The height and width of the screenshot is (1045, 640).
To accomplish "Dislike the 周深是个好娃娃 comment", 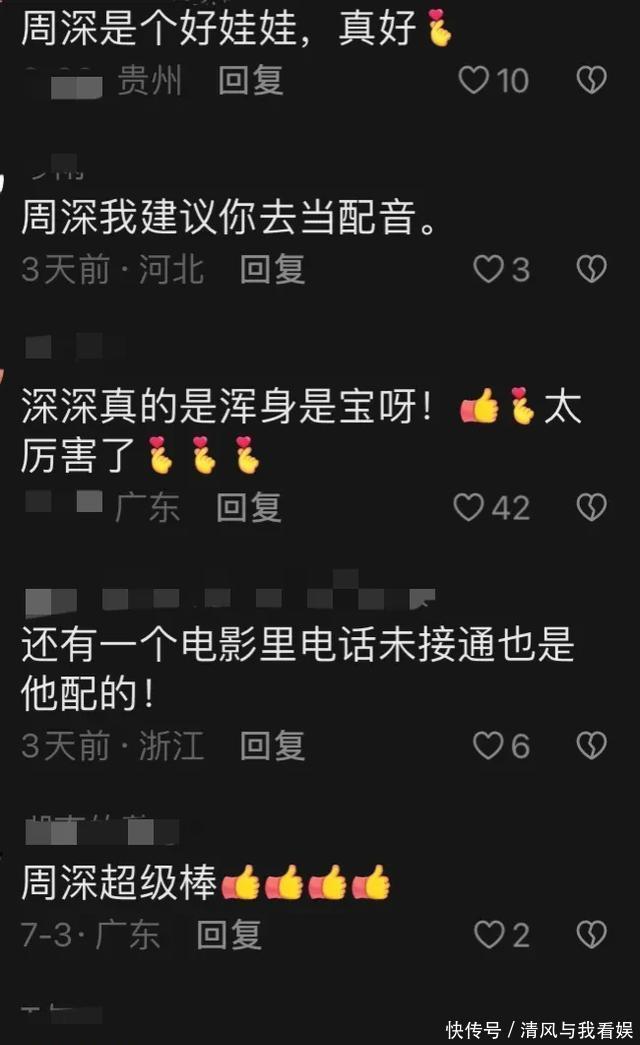I will (x=592, y=80).
